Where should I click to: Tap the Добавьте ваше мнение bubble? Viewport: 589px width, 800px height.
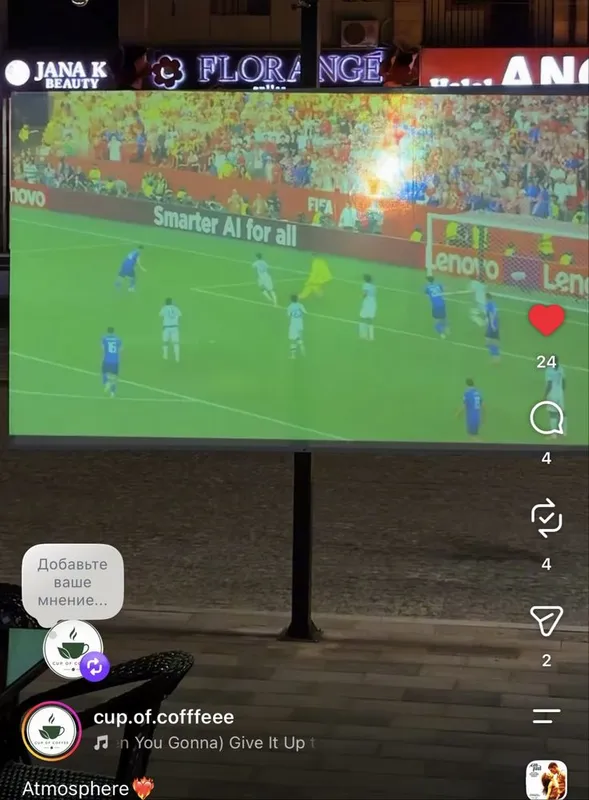click(x=72, y=582)
